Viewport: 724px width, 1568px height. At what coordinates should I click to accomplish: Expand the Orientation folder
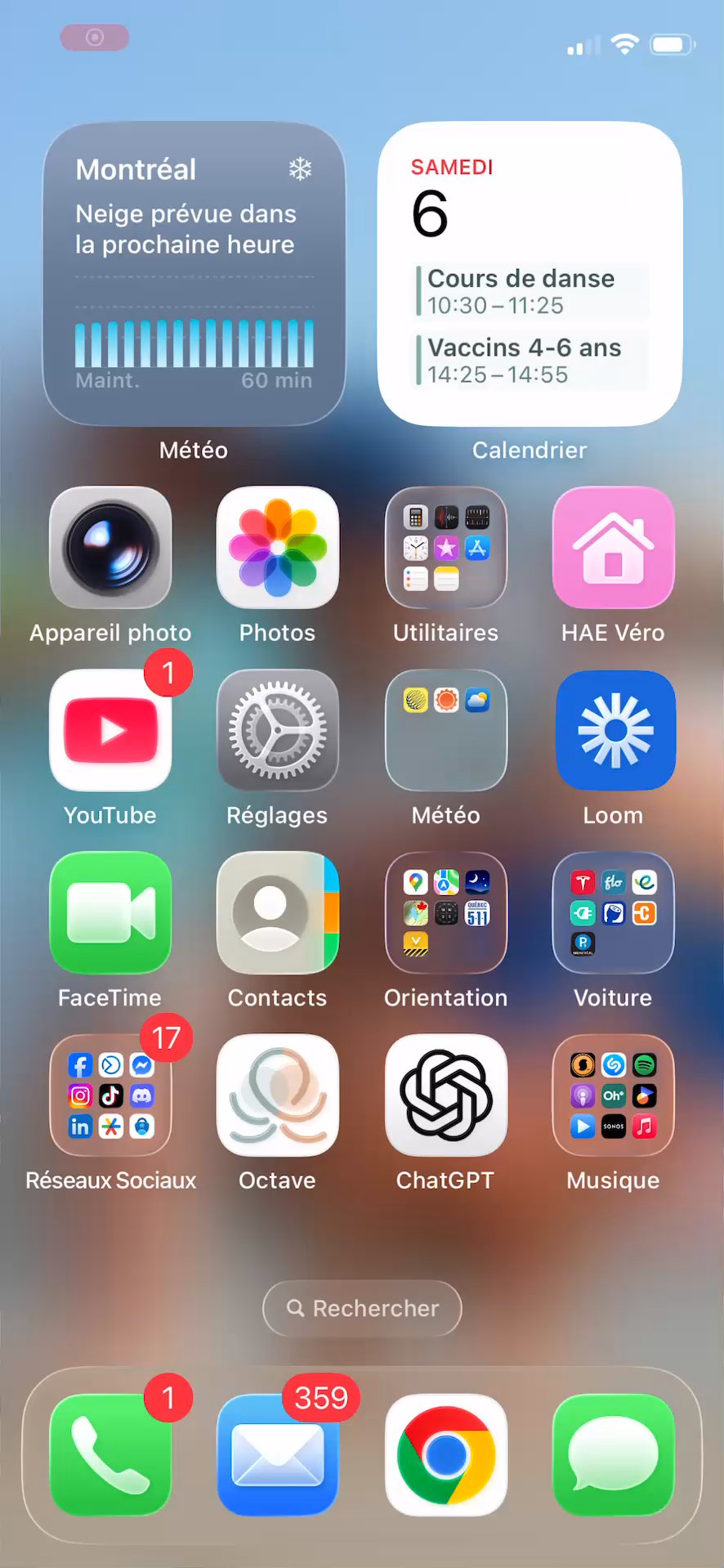pyautogui.click(x=445, y=912)
